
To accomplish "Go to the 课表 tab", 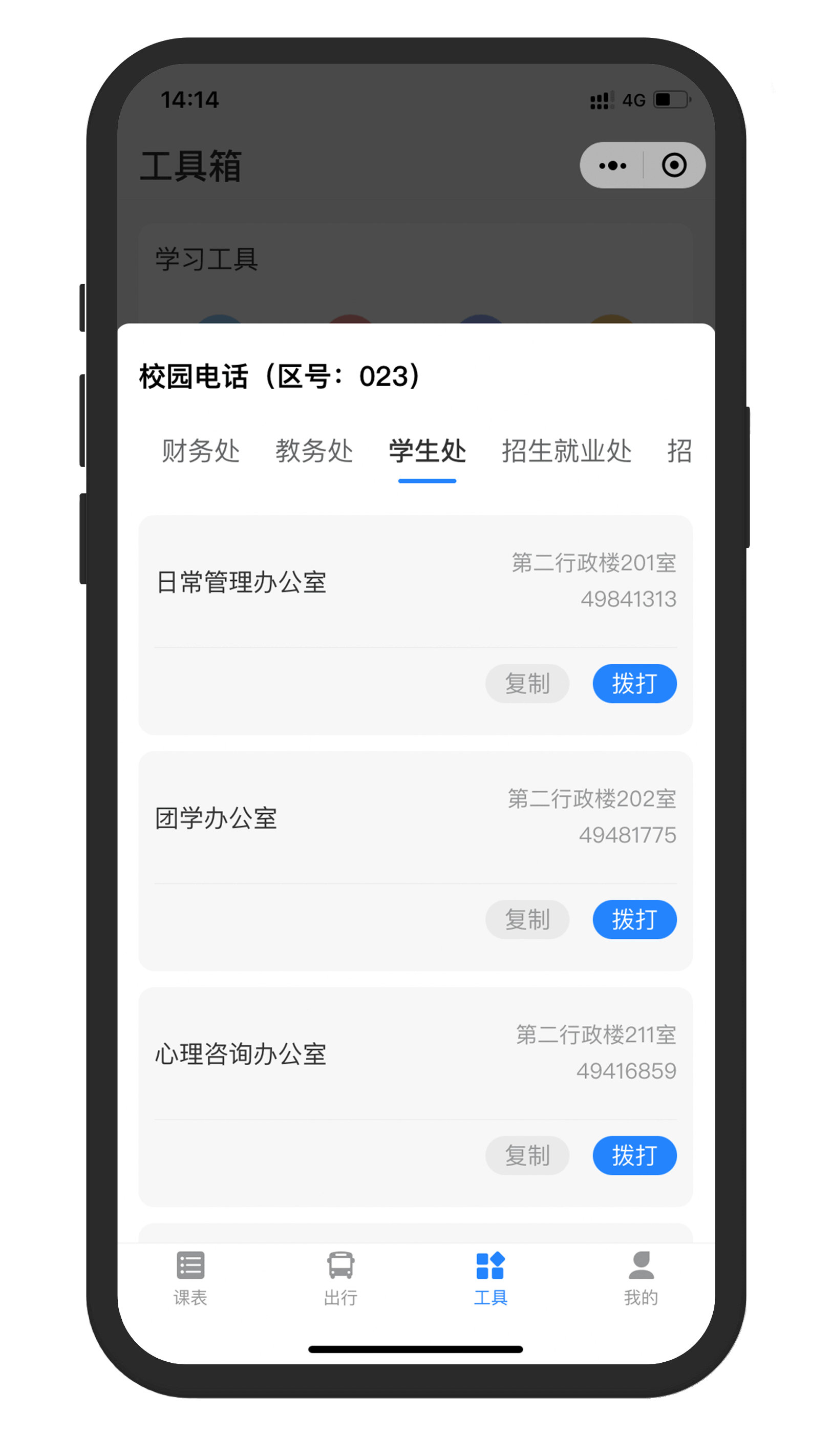I will point(190,1279).
